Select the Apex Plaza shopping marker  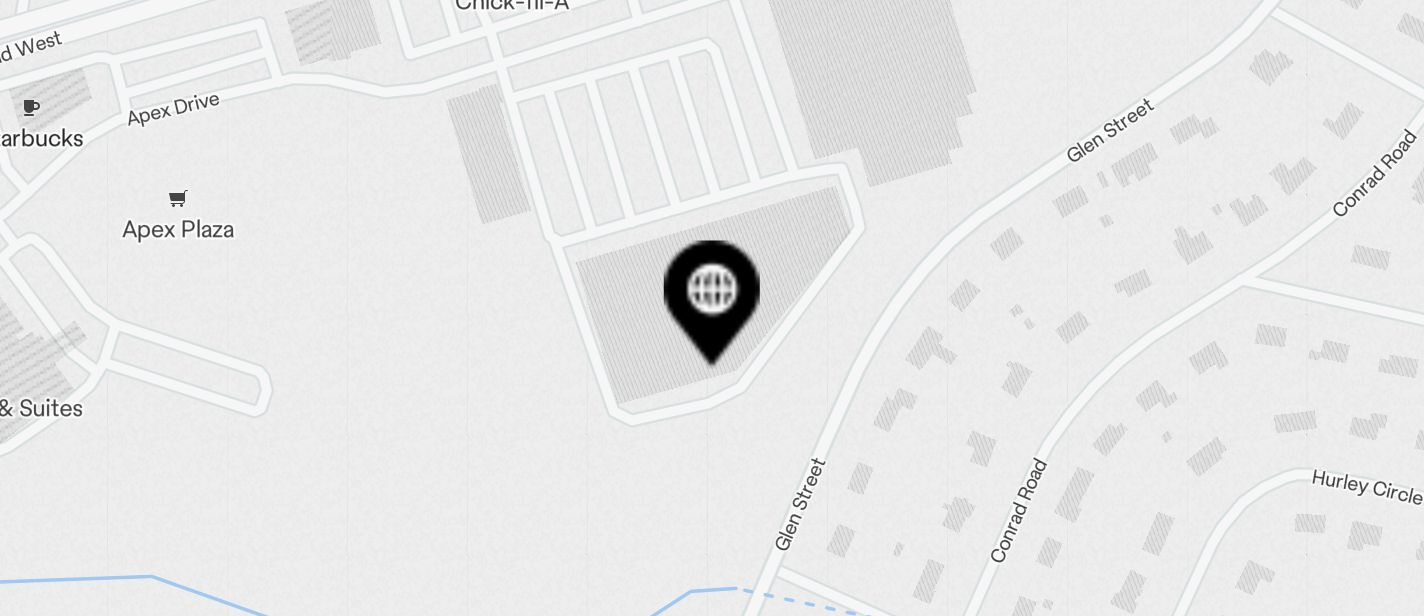[x=178, y=199]
